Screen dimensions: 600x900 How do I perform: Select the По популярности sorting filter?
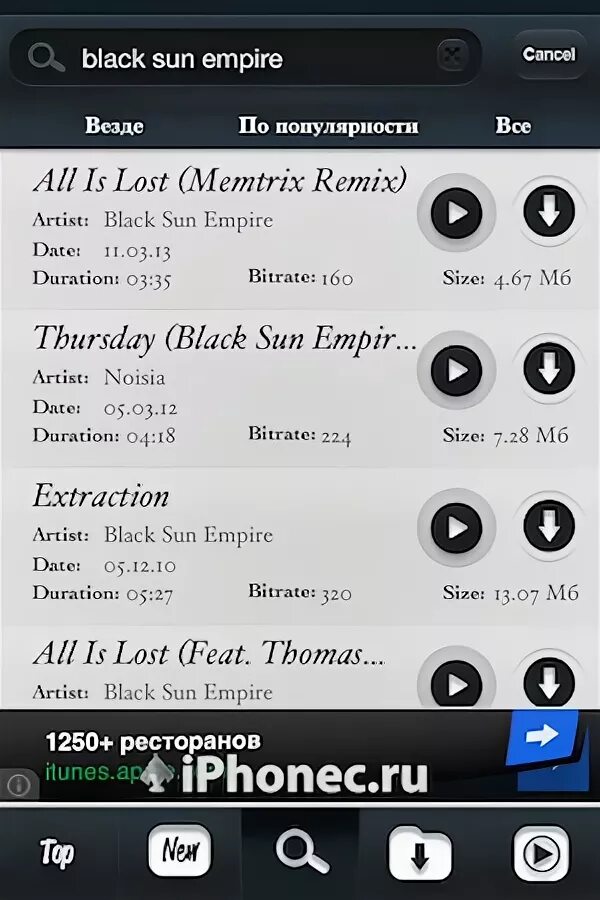(328, 126)
